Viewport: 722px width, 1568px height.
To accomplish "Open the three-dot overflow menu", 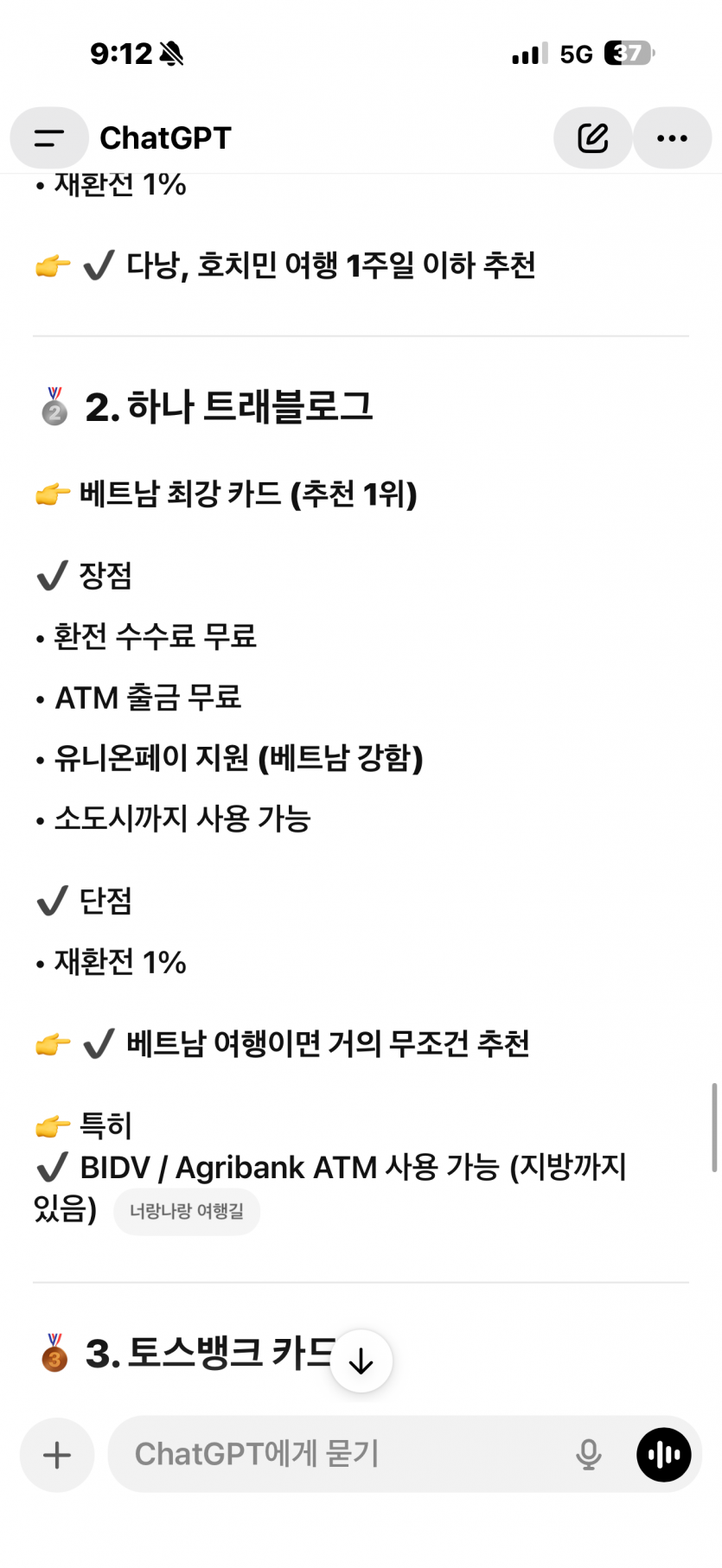I will (672, 138).
